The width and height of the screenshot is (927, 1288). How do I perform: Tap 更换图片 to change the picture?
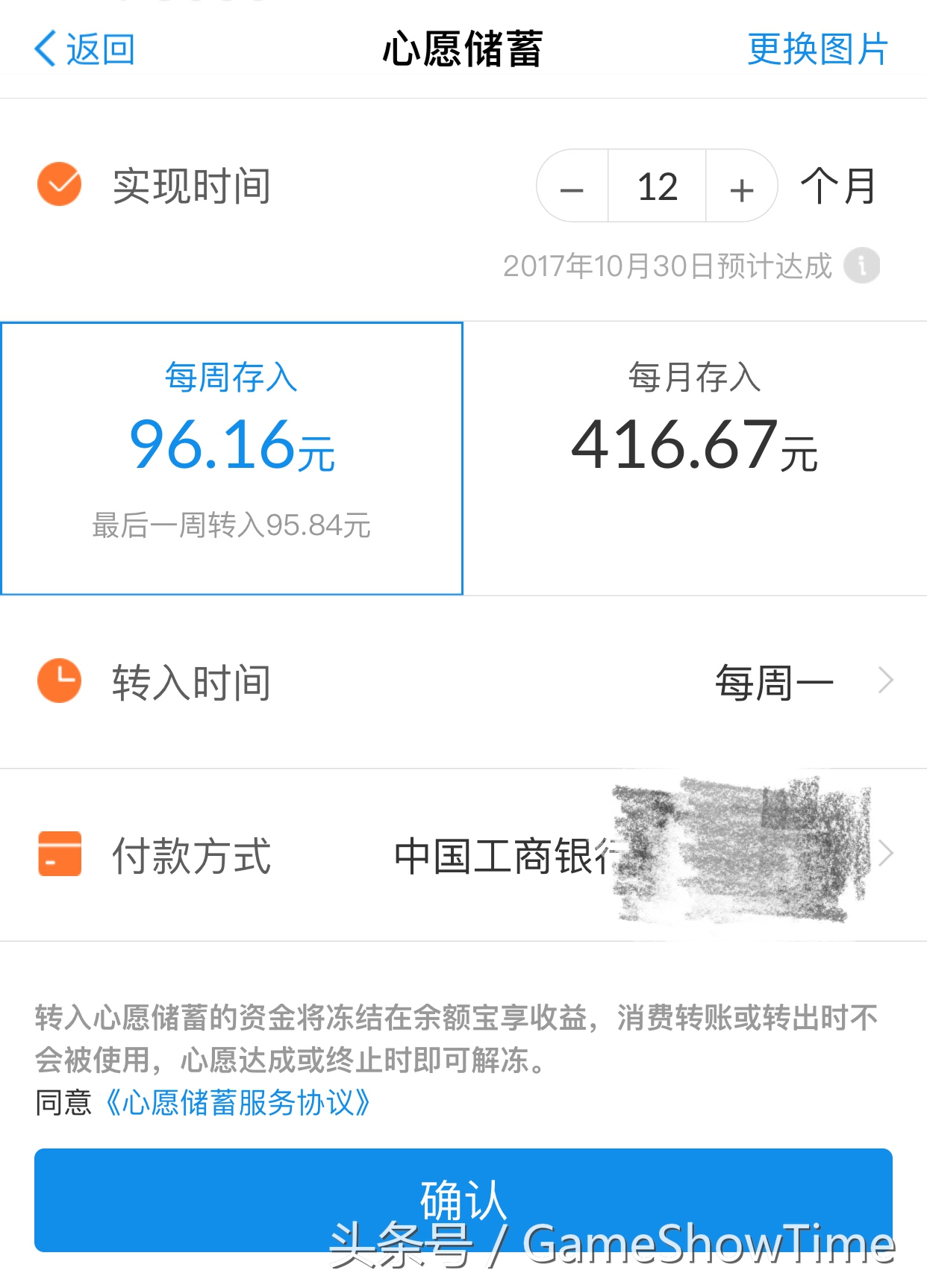pos(817,49)
